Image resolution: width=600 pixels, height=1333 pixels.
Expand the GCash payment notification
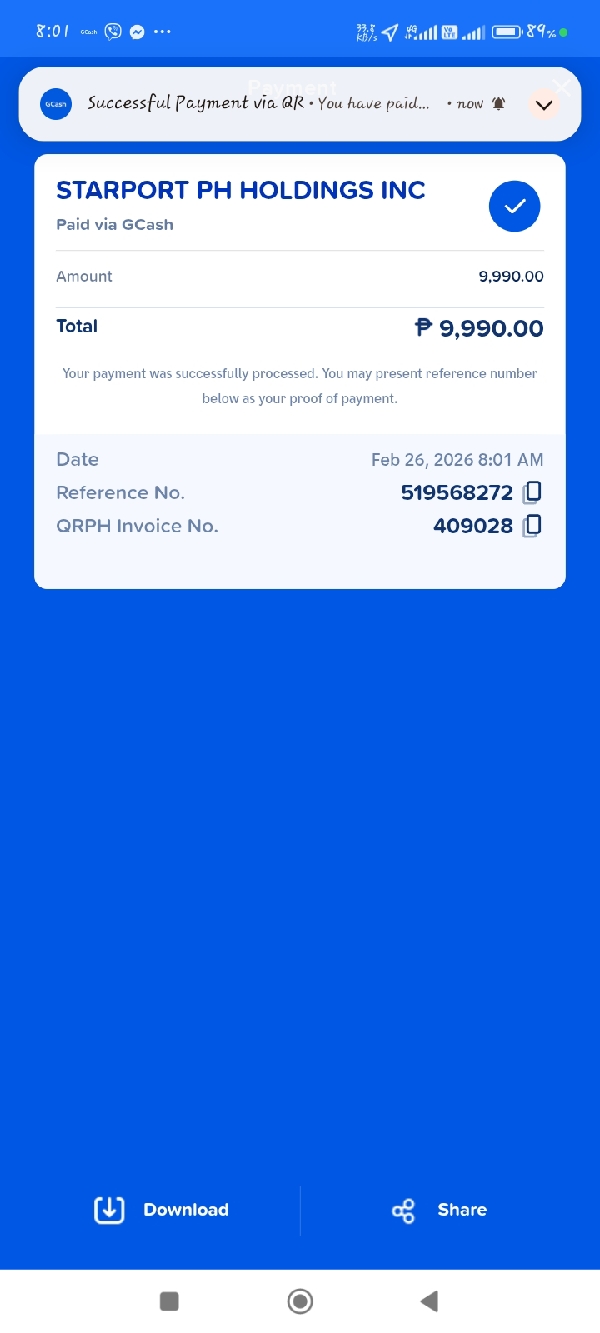544,105
